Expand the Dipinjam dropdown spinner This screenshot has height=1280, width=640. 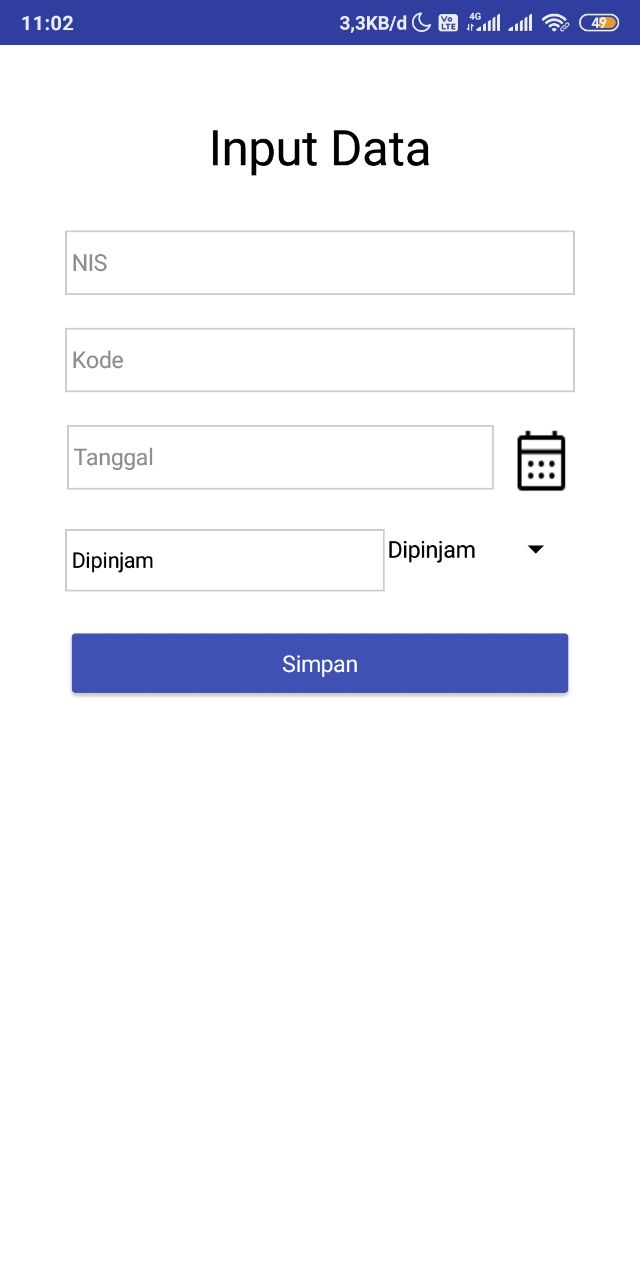467,550
